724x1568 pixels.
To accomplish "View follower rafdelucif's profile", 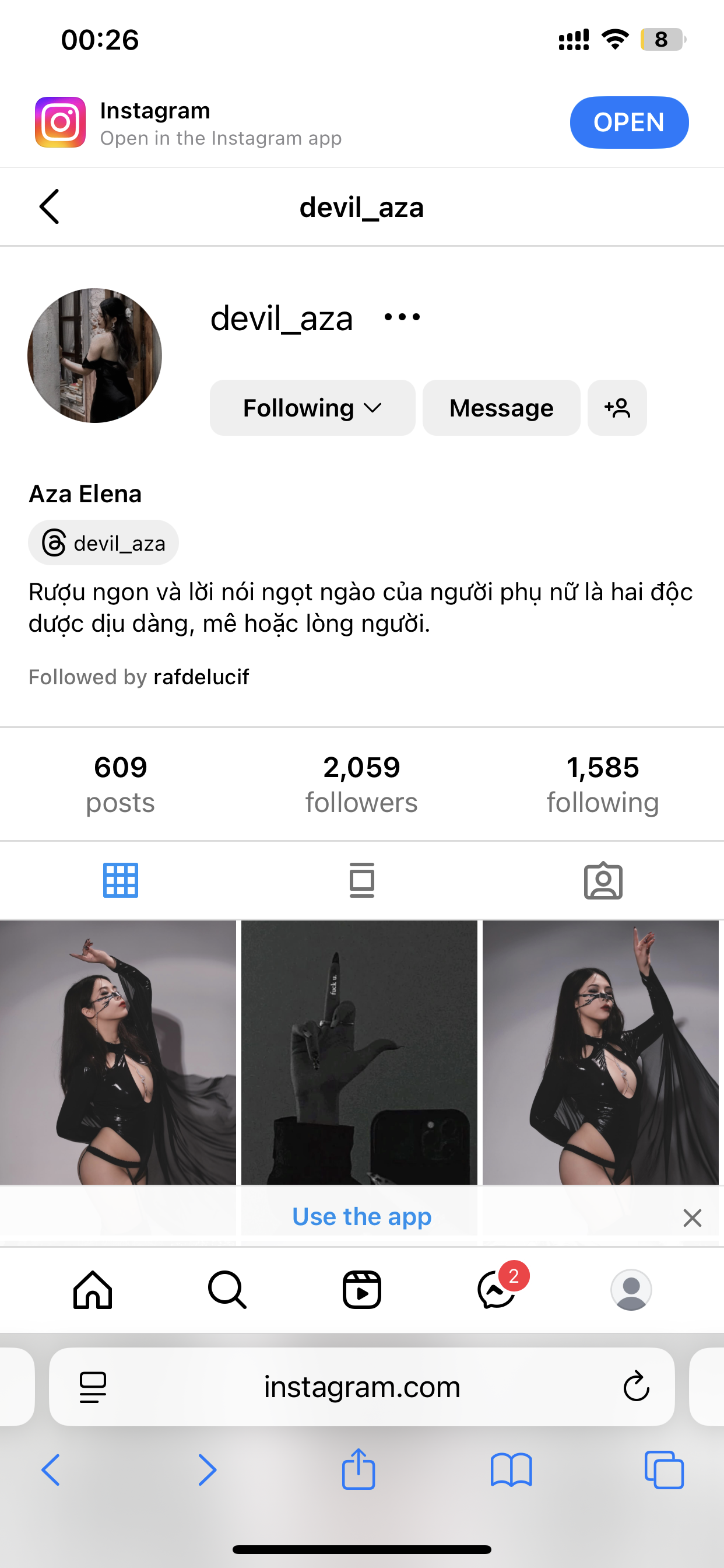I will tap(201, 677).
